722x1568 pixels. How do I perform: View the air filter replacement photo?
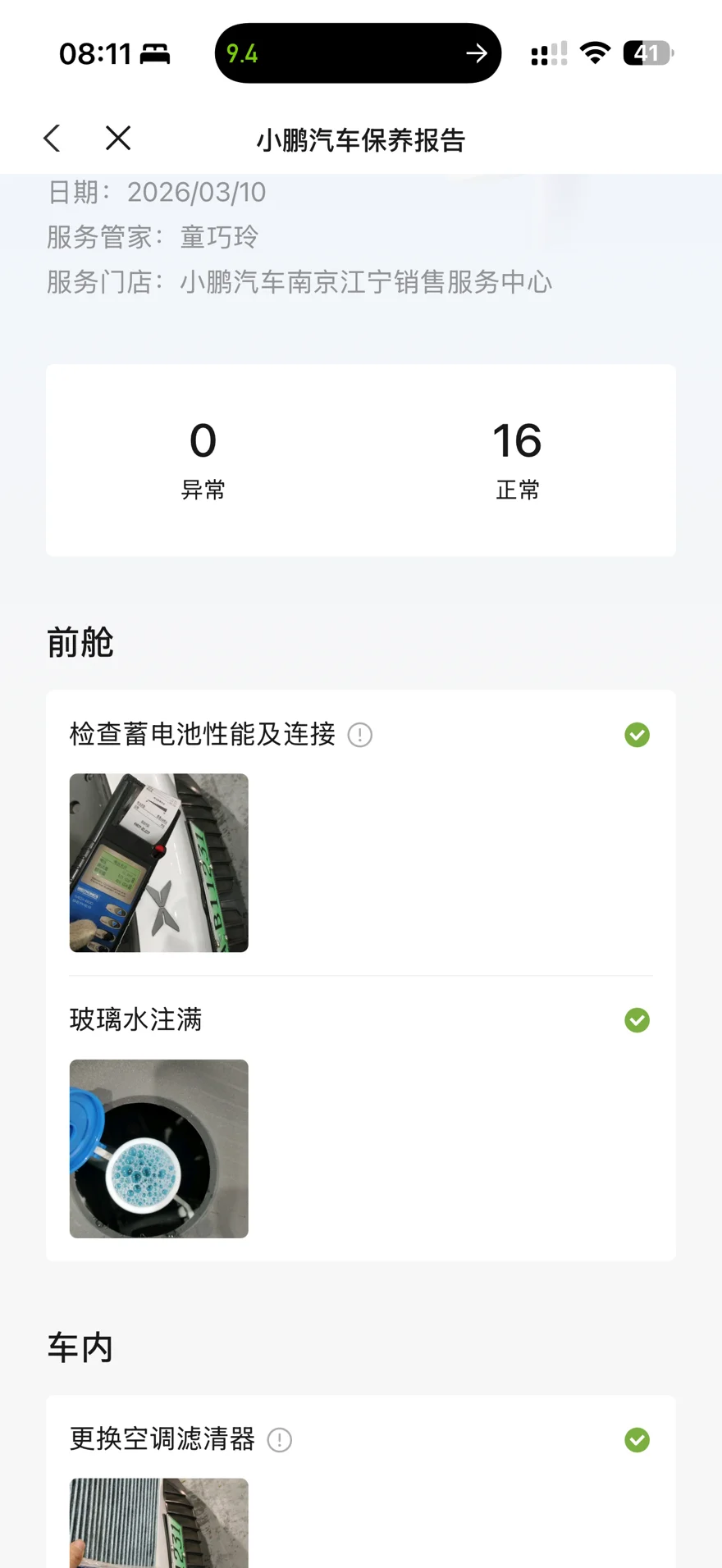tap(159, 1522)
